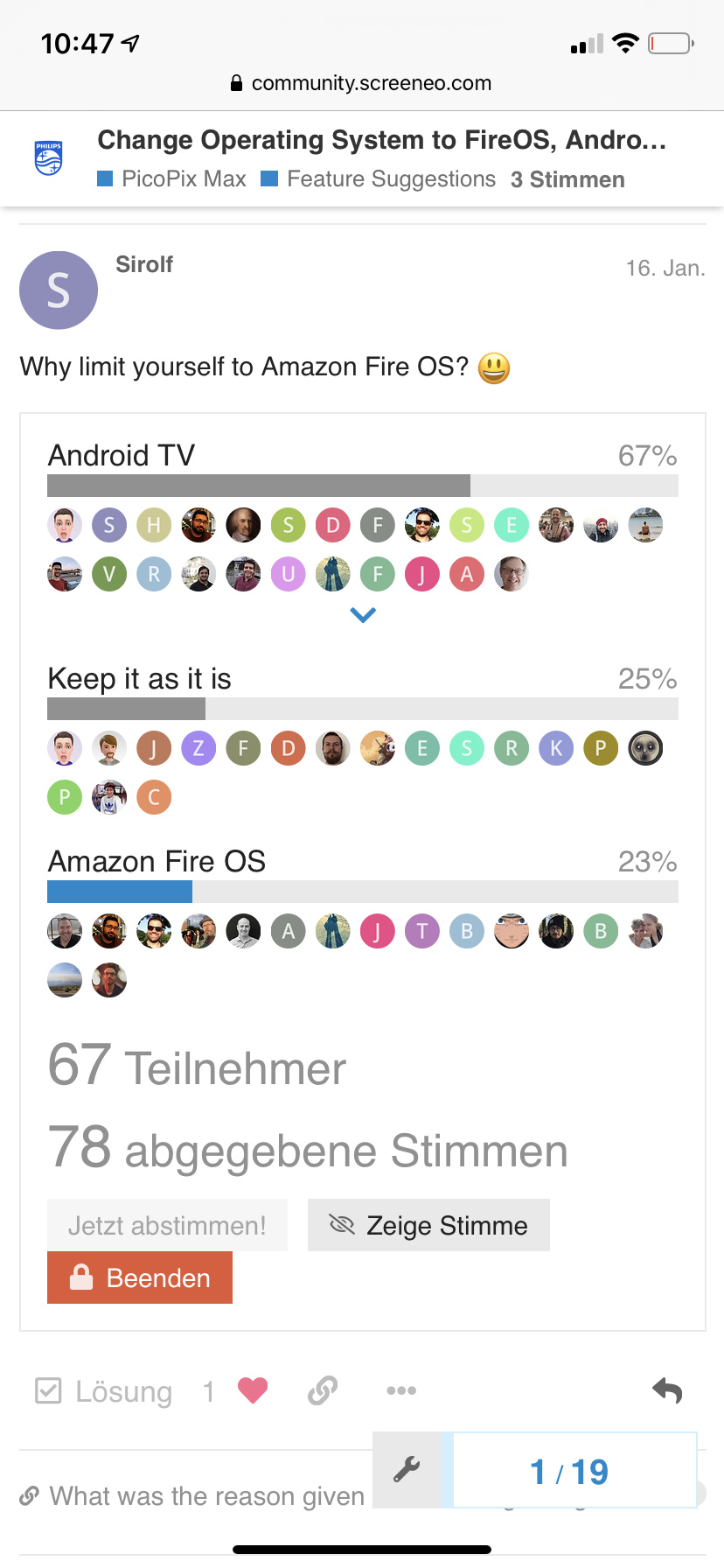Expand more Android TV voters
Screen dimensions: 724x1568
click(363, 615)
